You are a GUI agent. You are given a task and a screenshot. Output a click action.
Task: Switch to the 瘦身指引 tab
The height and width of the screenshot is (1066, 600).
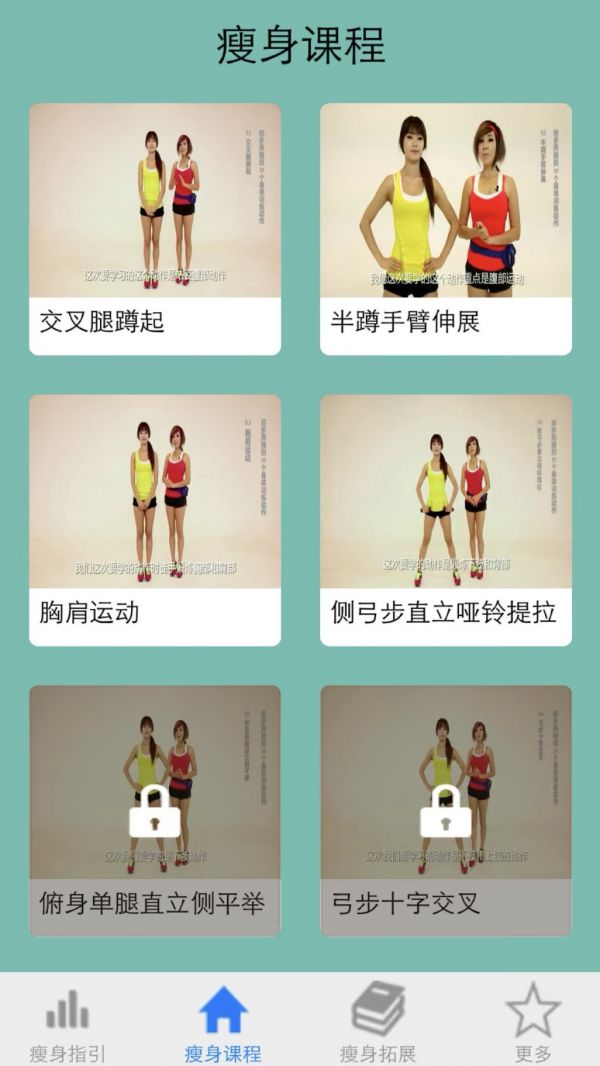tap(68, 1022)
